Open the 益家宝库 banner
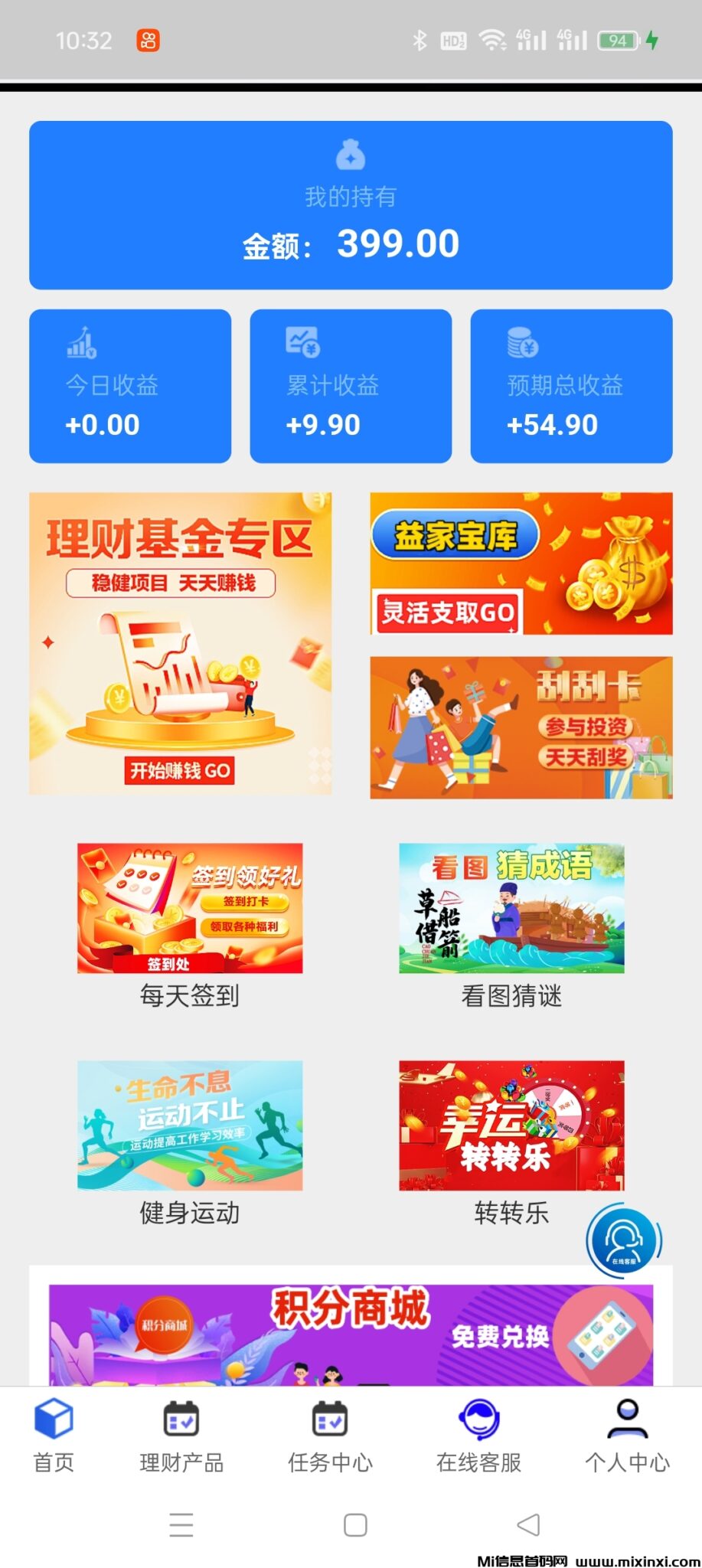 pos(521,563)
